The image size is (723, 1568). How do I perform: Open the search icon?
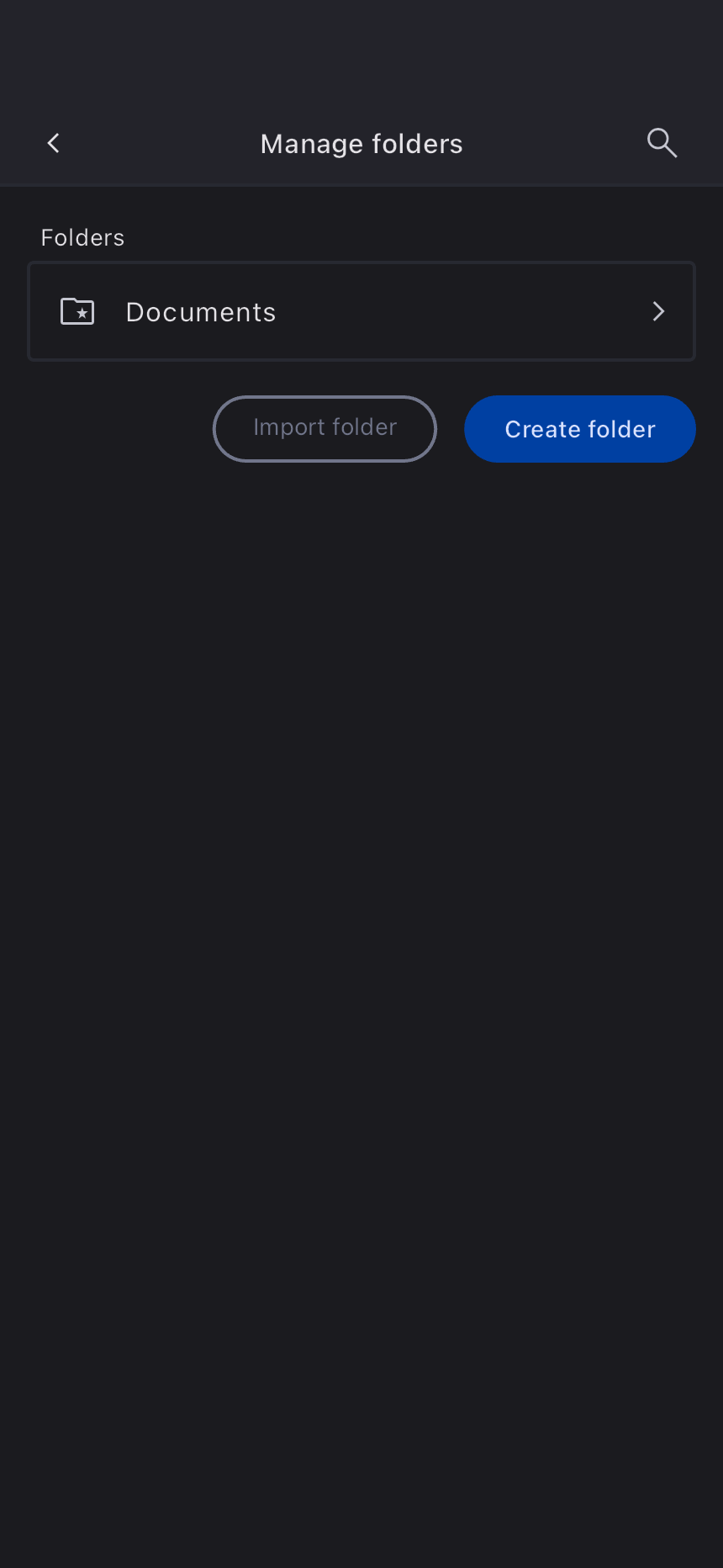point(662,144)
